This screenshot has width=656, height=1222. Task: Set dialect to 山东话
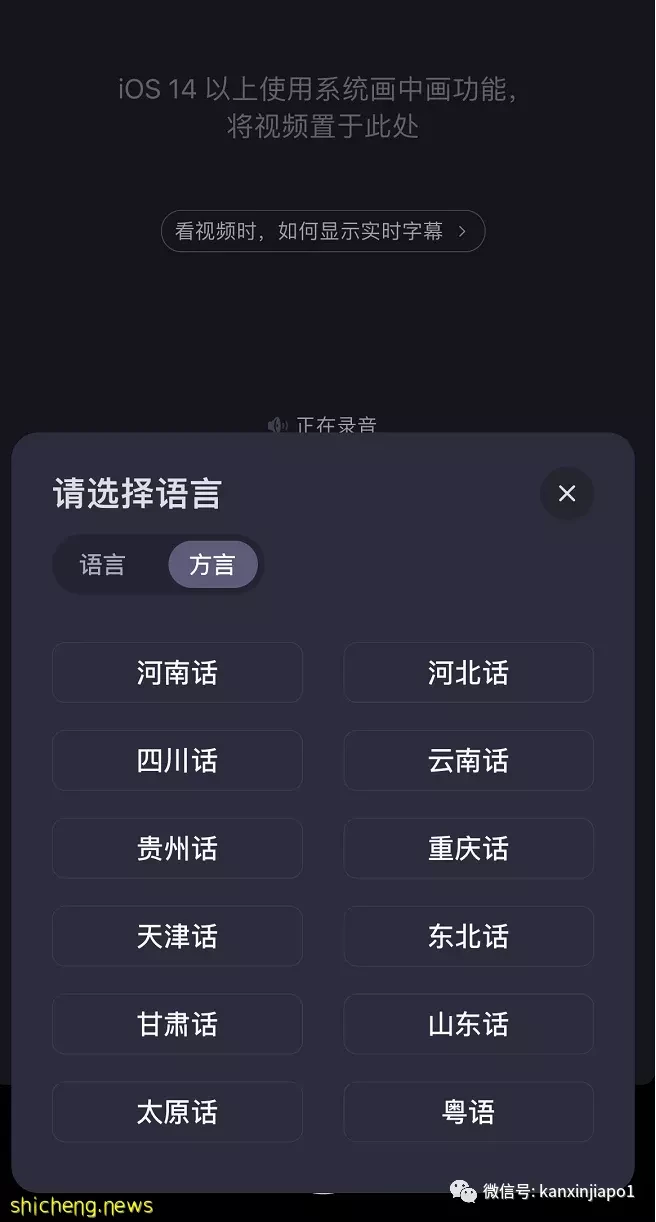point(469,1025)
